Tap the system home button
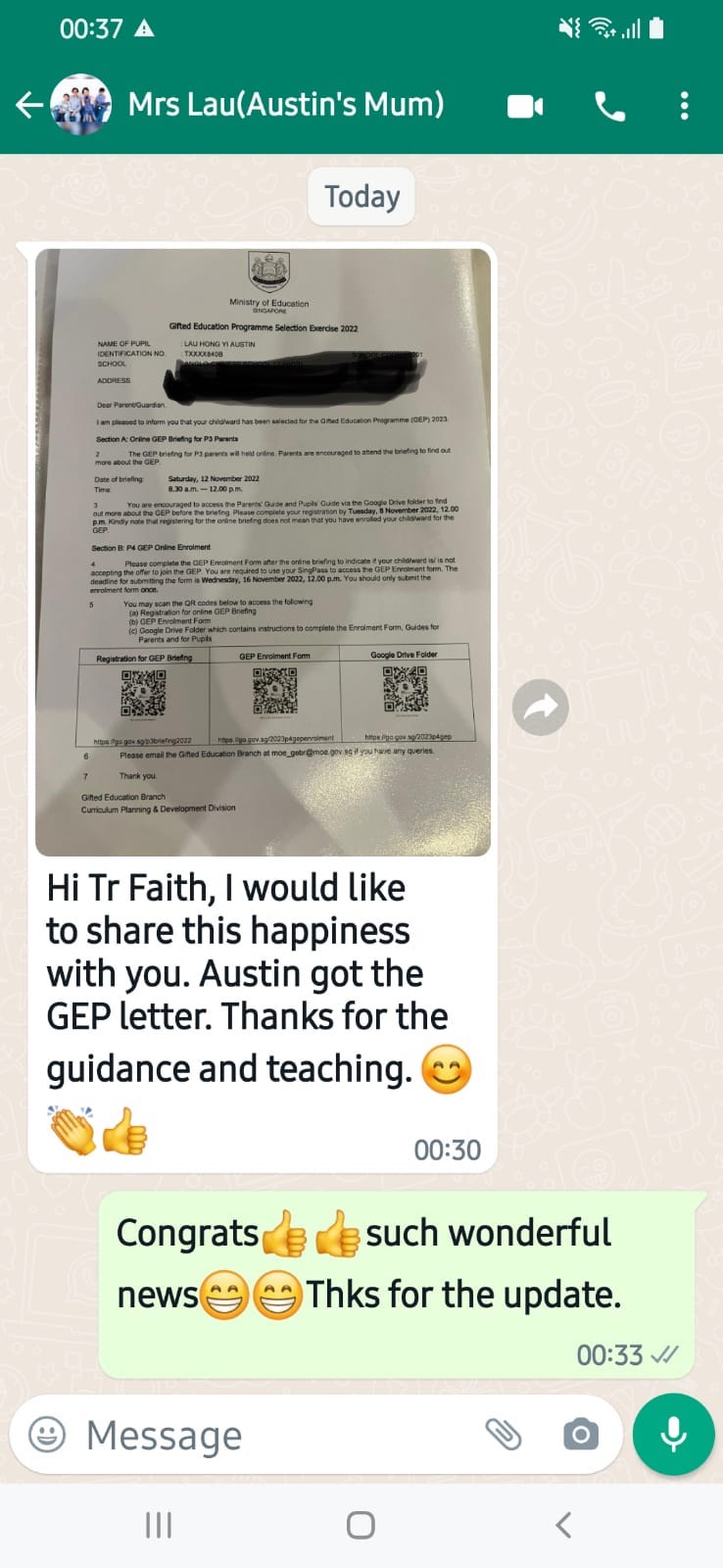This screenshot has height=1568, width=723. pyautogui.click(x=361, y=1525)
